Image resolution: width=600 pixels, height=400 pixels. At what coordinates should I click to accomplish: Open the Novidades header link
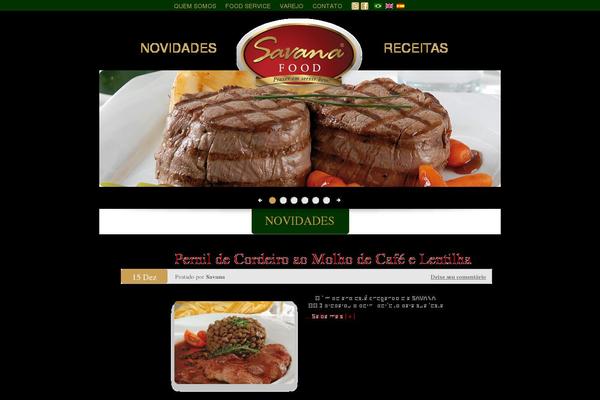tap(178, 48)
